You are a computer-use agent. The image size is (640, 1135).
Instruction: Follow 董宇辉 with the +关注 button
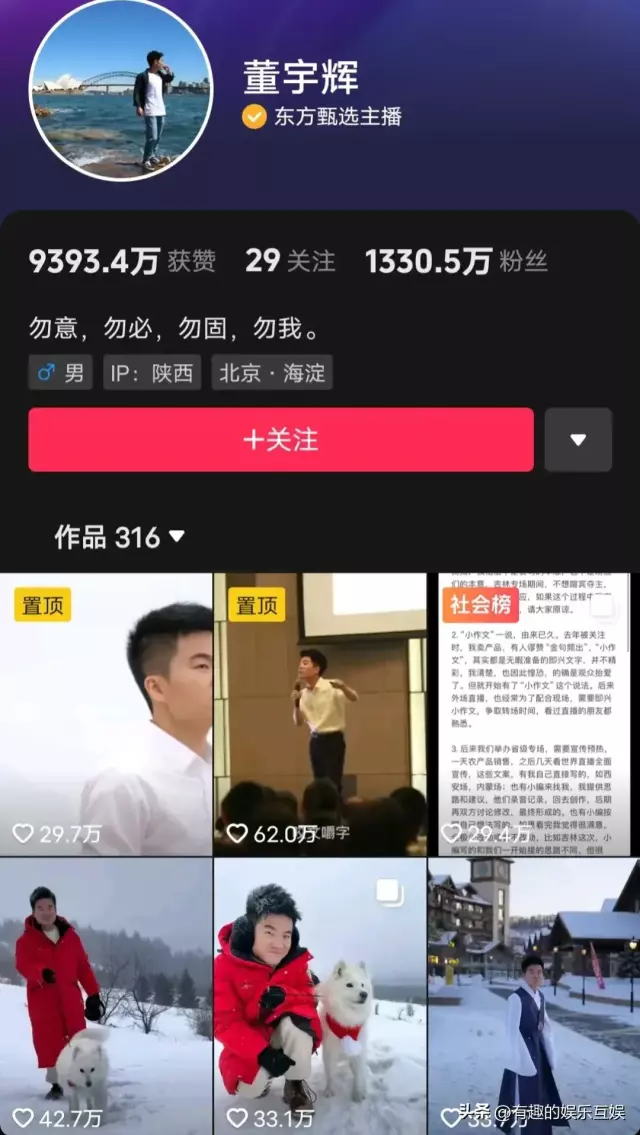(281, 440)
